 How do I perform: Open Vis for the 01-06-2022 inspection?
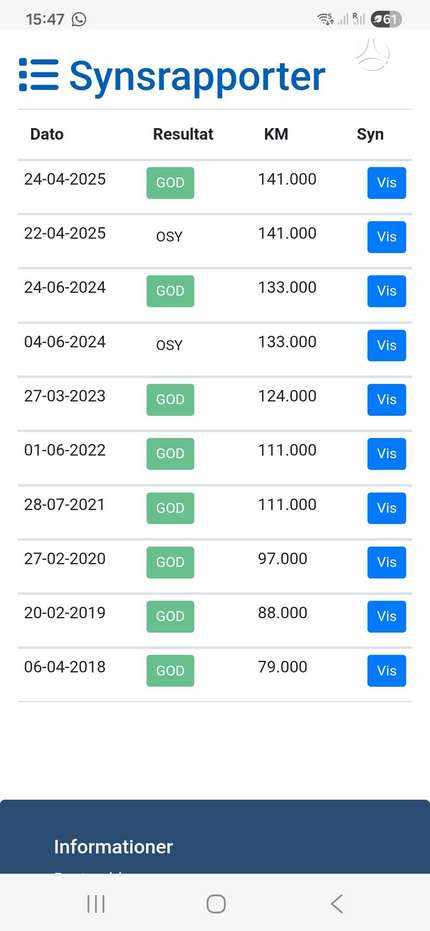(386, 454)
